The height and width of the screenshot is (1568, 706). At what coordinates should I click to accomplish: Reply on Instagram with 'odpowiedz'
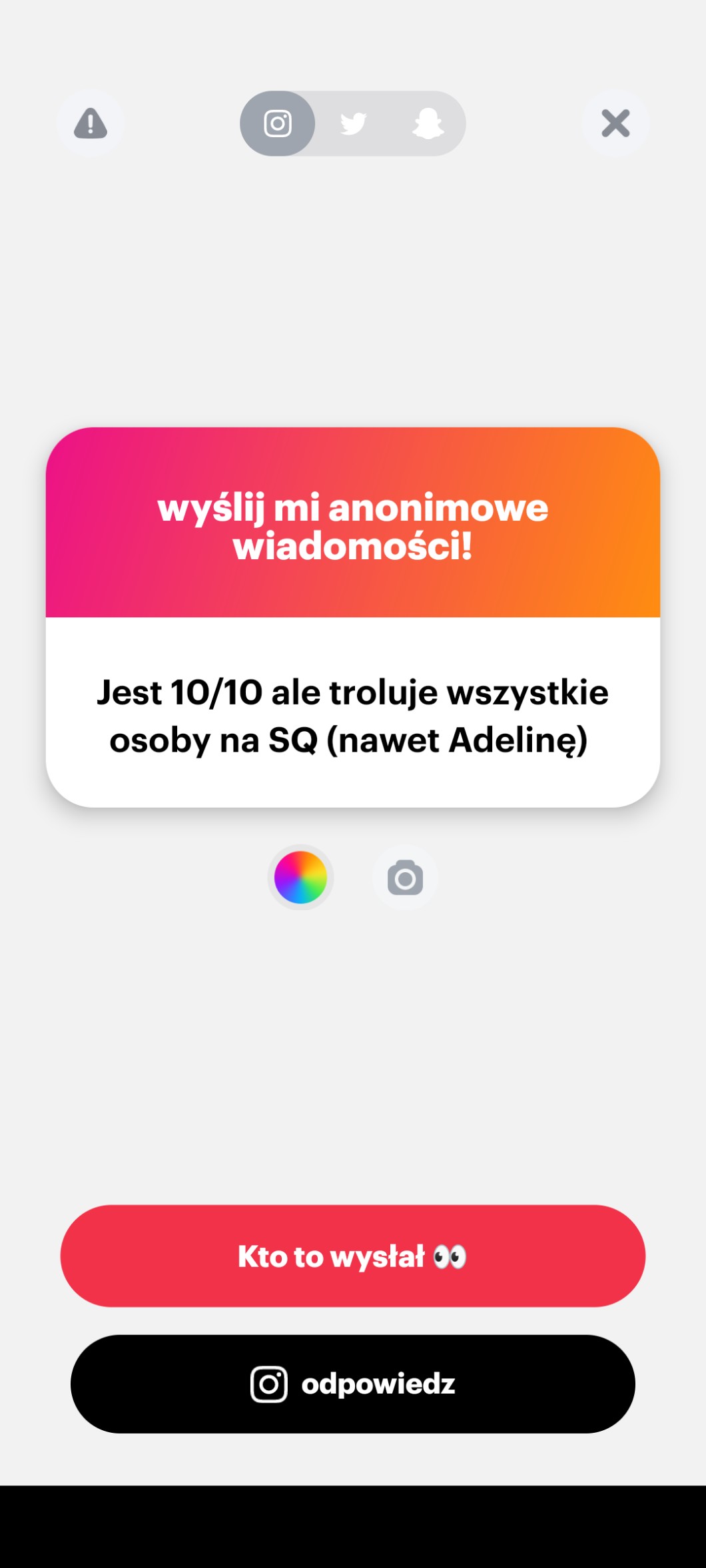(353, 1384)
